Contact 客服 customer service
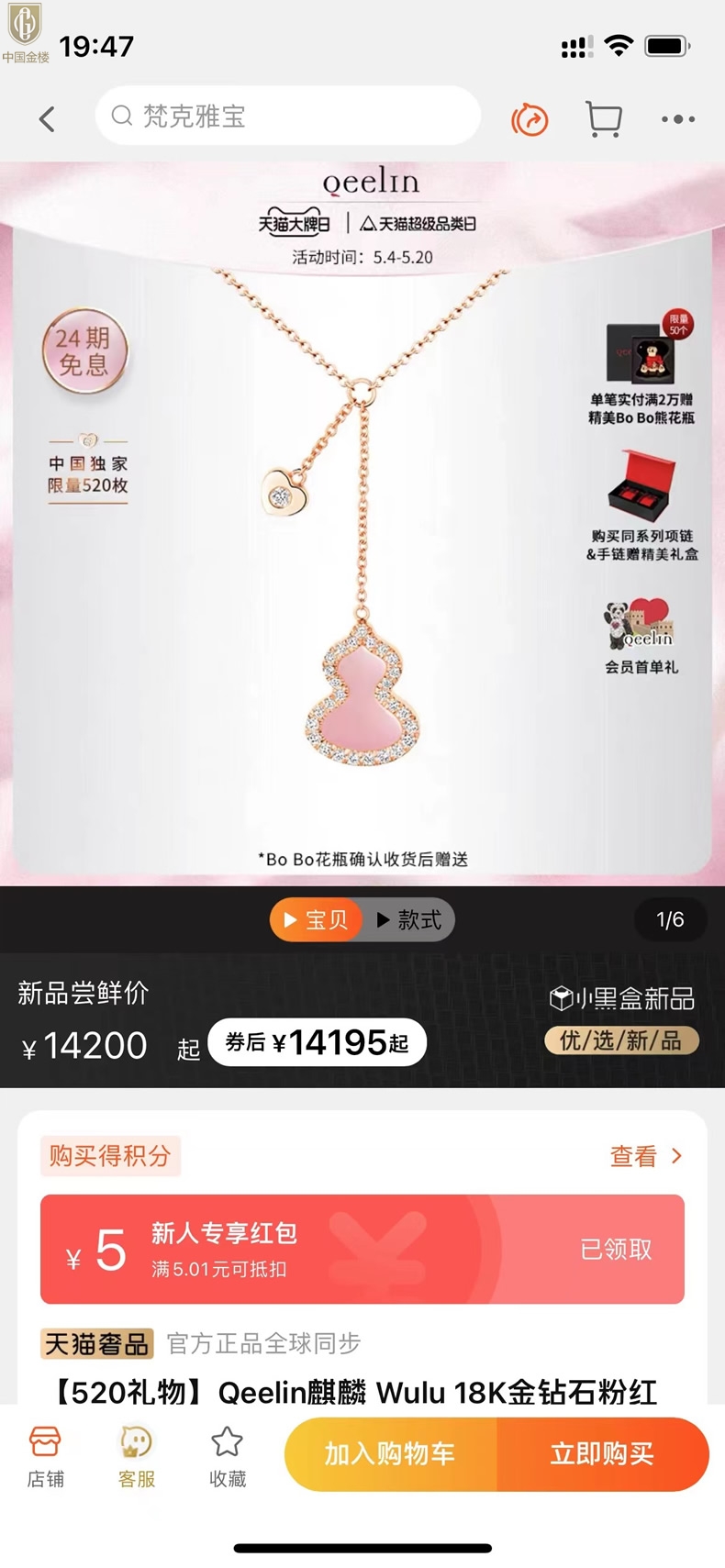Screen dimensions: 725x1568 point(136,1455)
